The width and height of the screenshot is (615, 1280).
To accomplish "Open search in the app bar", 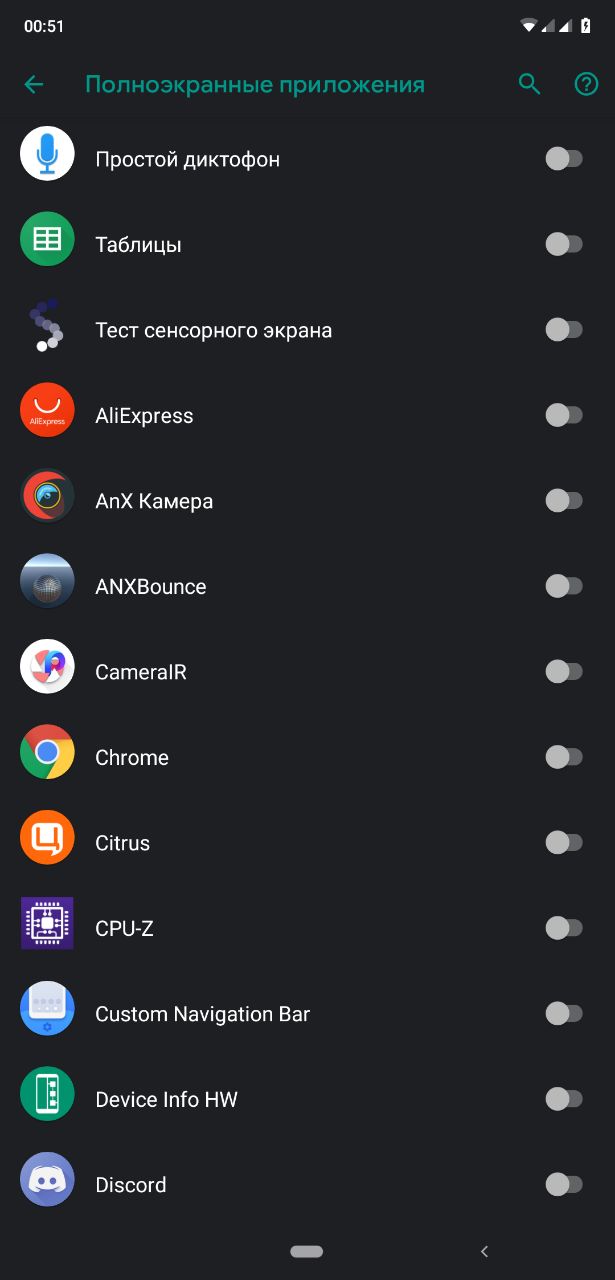I will click(529, 85).
